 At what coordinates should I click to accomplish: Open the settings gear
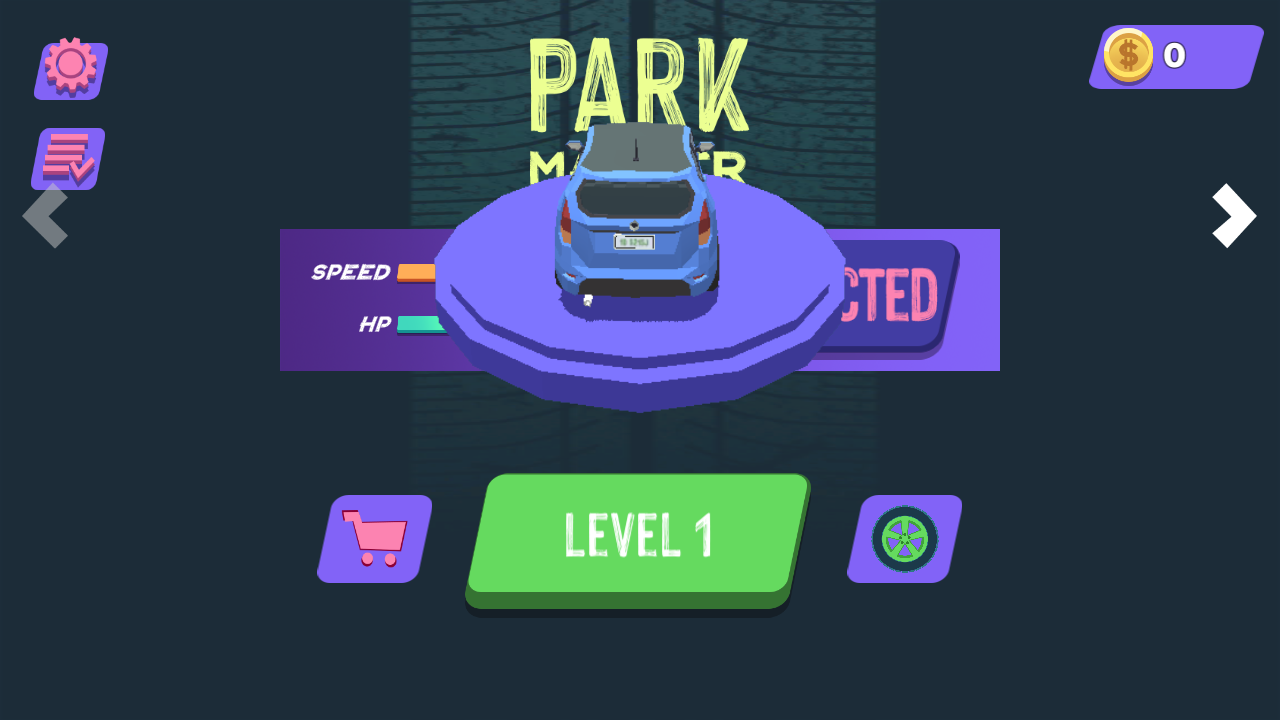pos(70,69)
